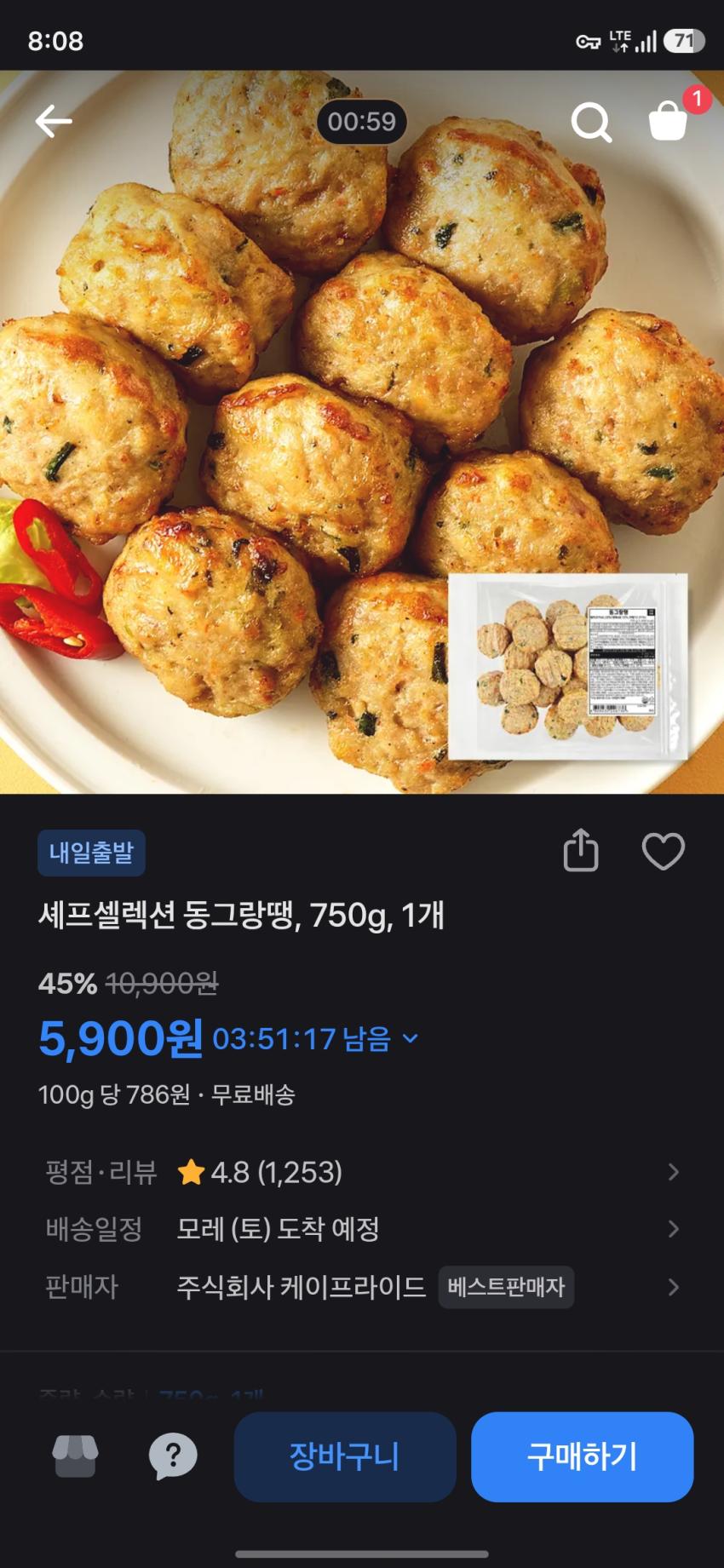Buy now with 구매하기 button

point(582,1456)
